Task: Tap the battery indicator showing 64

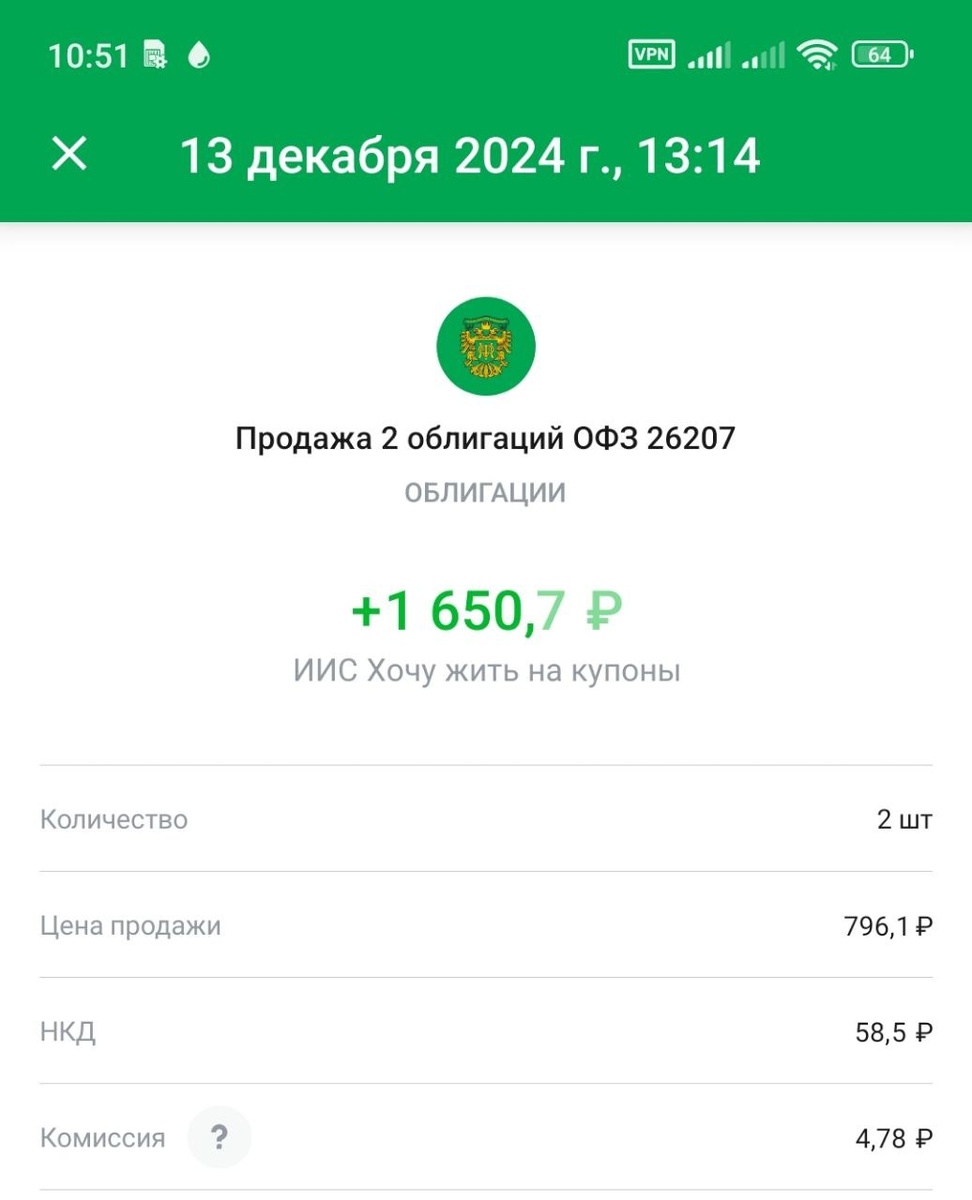Action: (879, 55)
